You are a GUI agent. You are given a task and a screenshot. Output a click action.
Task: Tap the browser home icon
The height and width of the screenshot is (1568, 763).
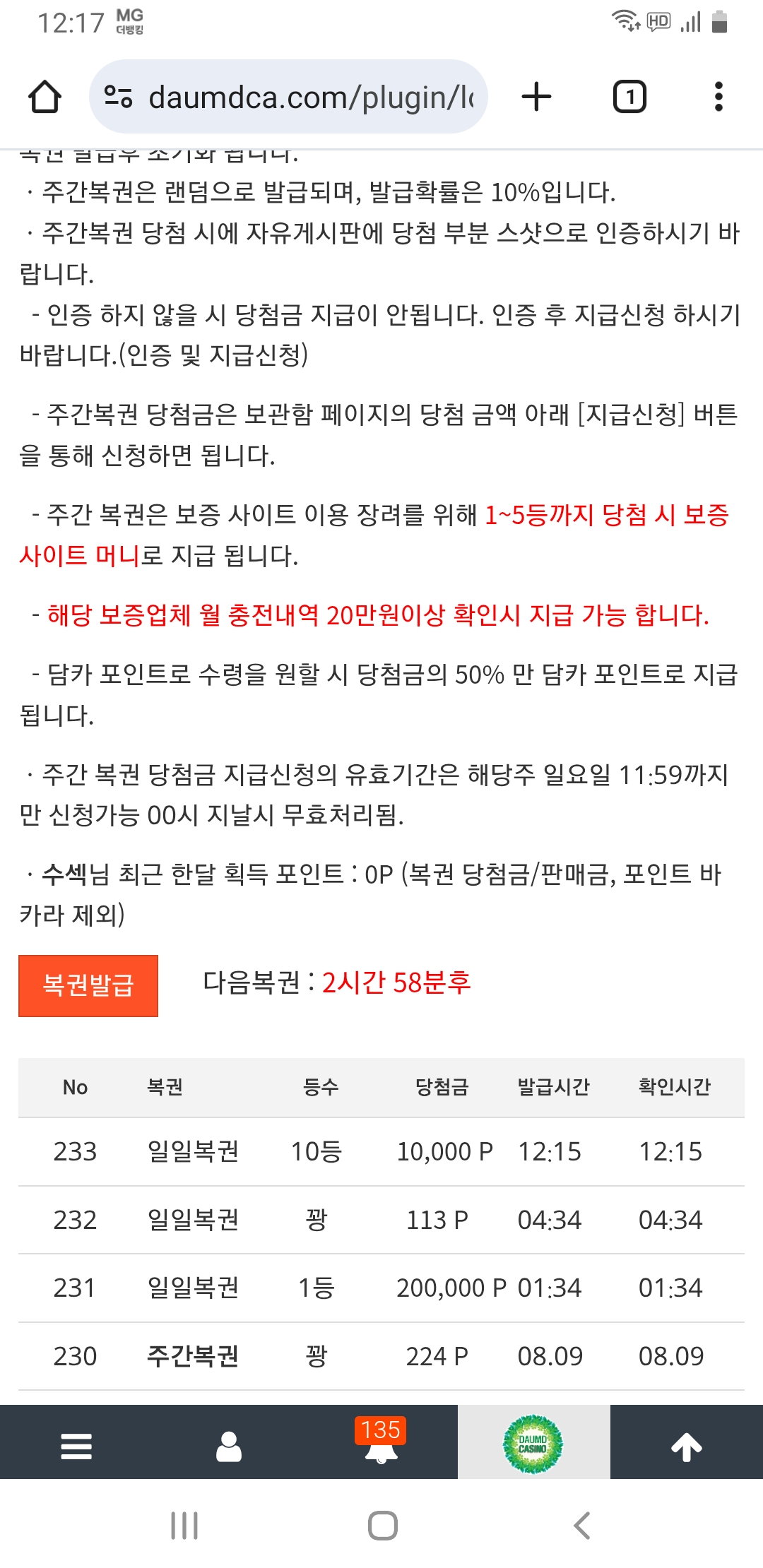tap(45, 97)
